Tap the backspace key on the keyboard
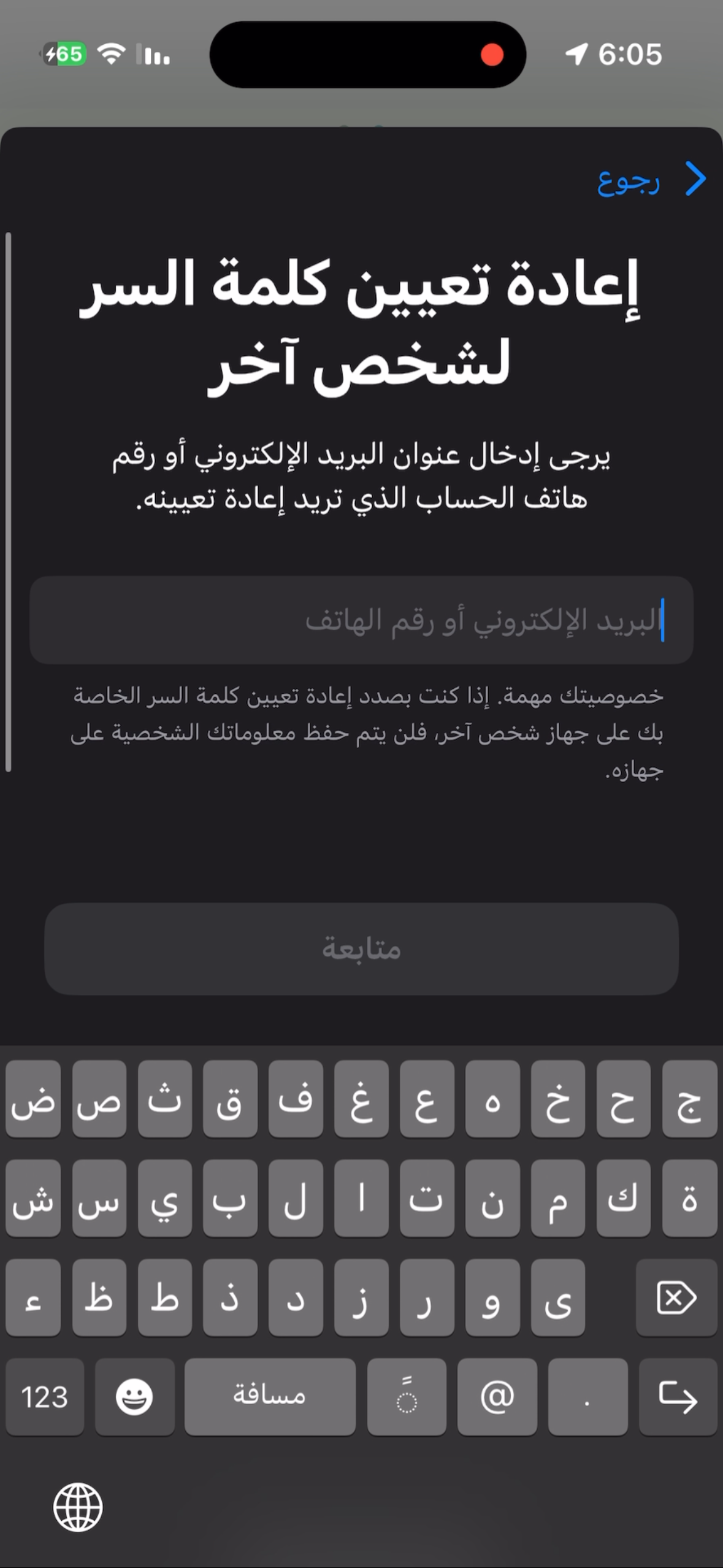The height and width of the screenshot is (1568, 723). point(676,1297)
